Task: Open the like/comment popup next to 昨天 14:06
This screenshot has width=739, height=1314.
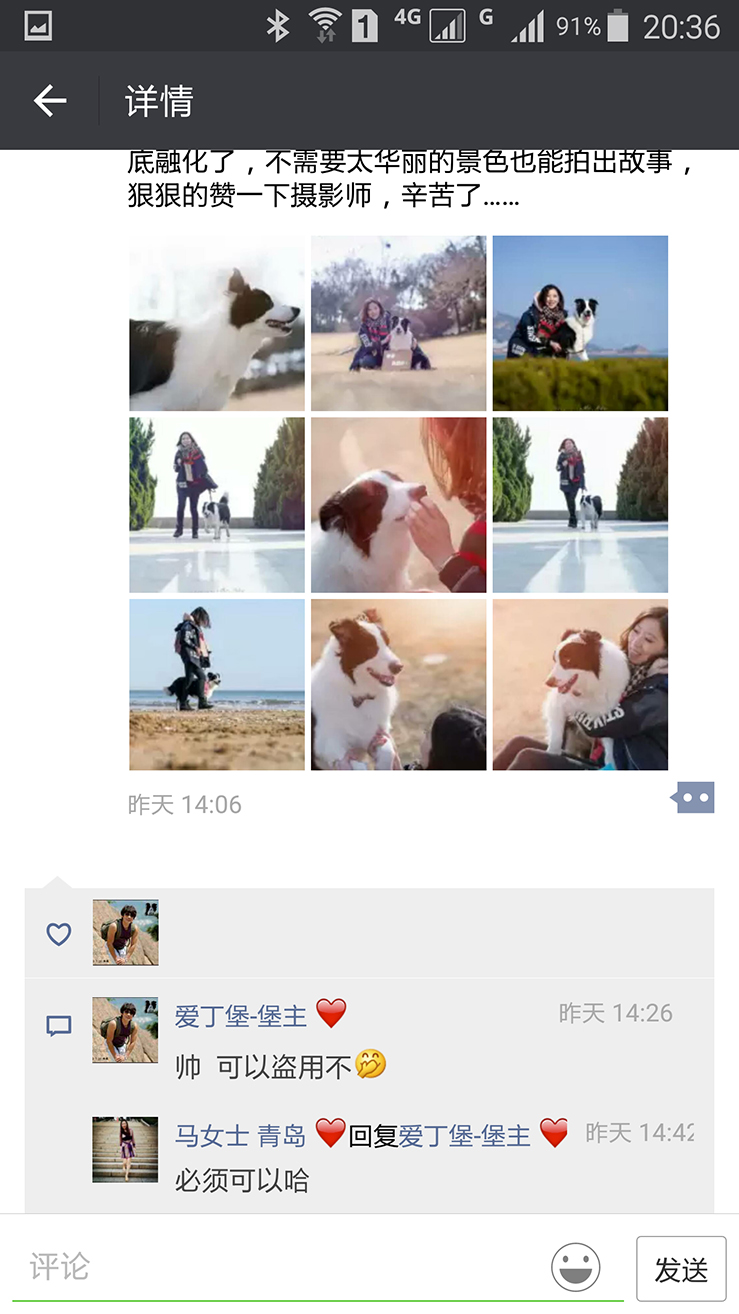Action: click(x=695, y=798)
